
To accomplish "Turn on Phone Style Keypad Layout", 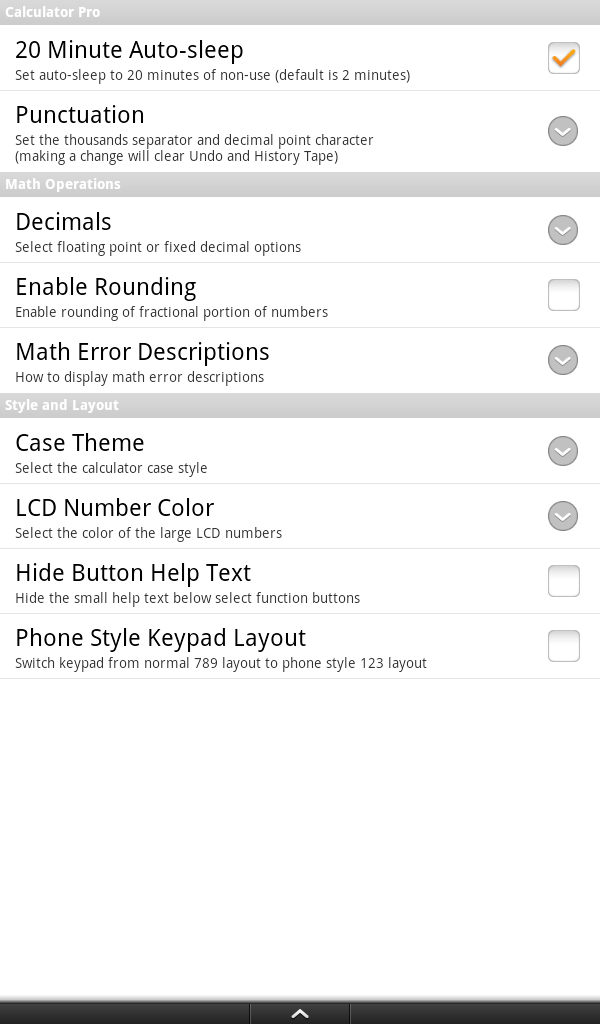I will click(563, 646).
